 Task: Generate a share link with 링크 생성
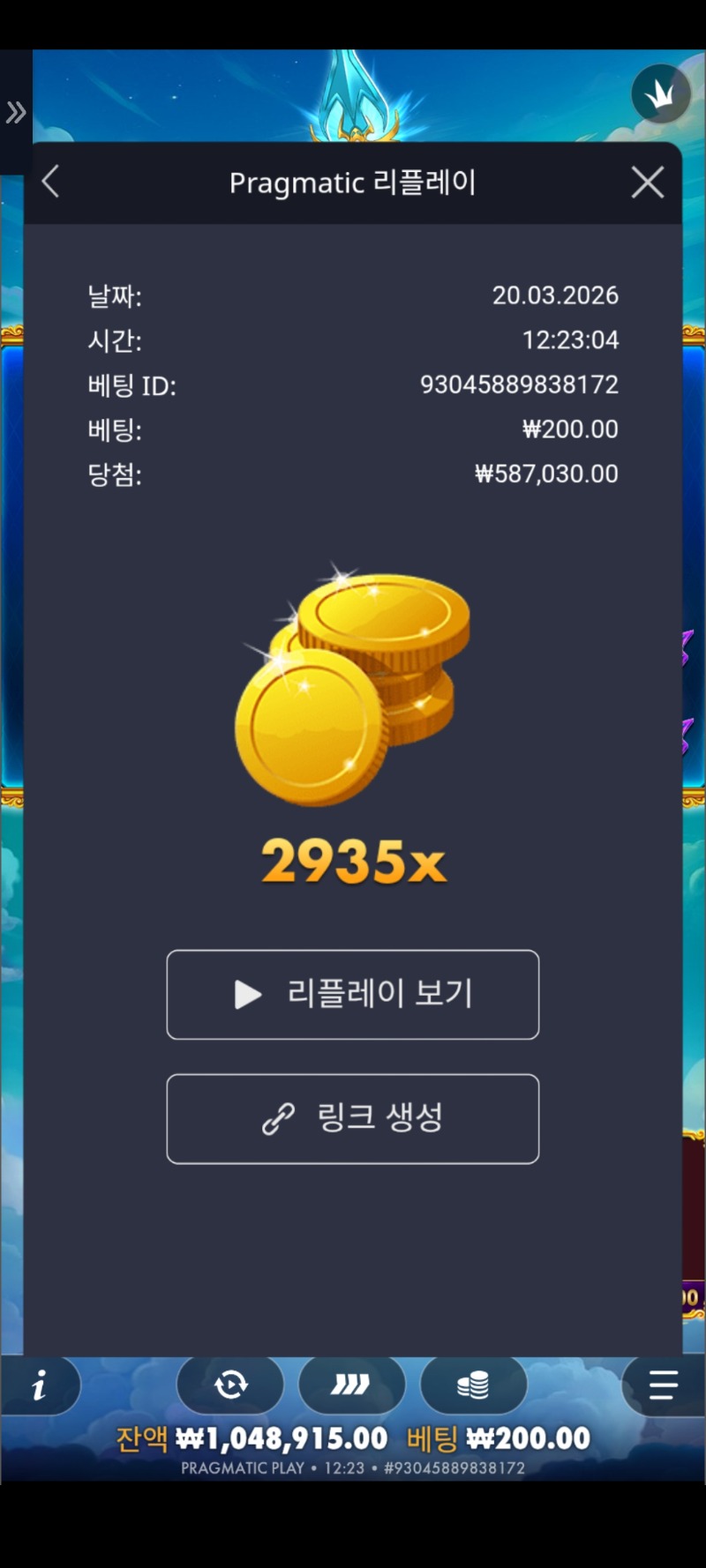tap(353, 1118)
